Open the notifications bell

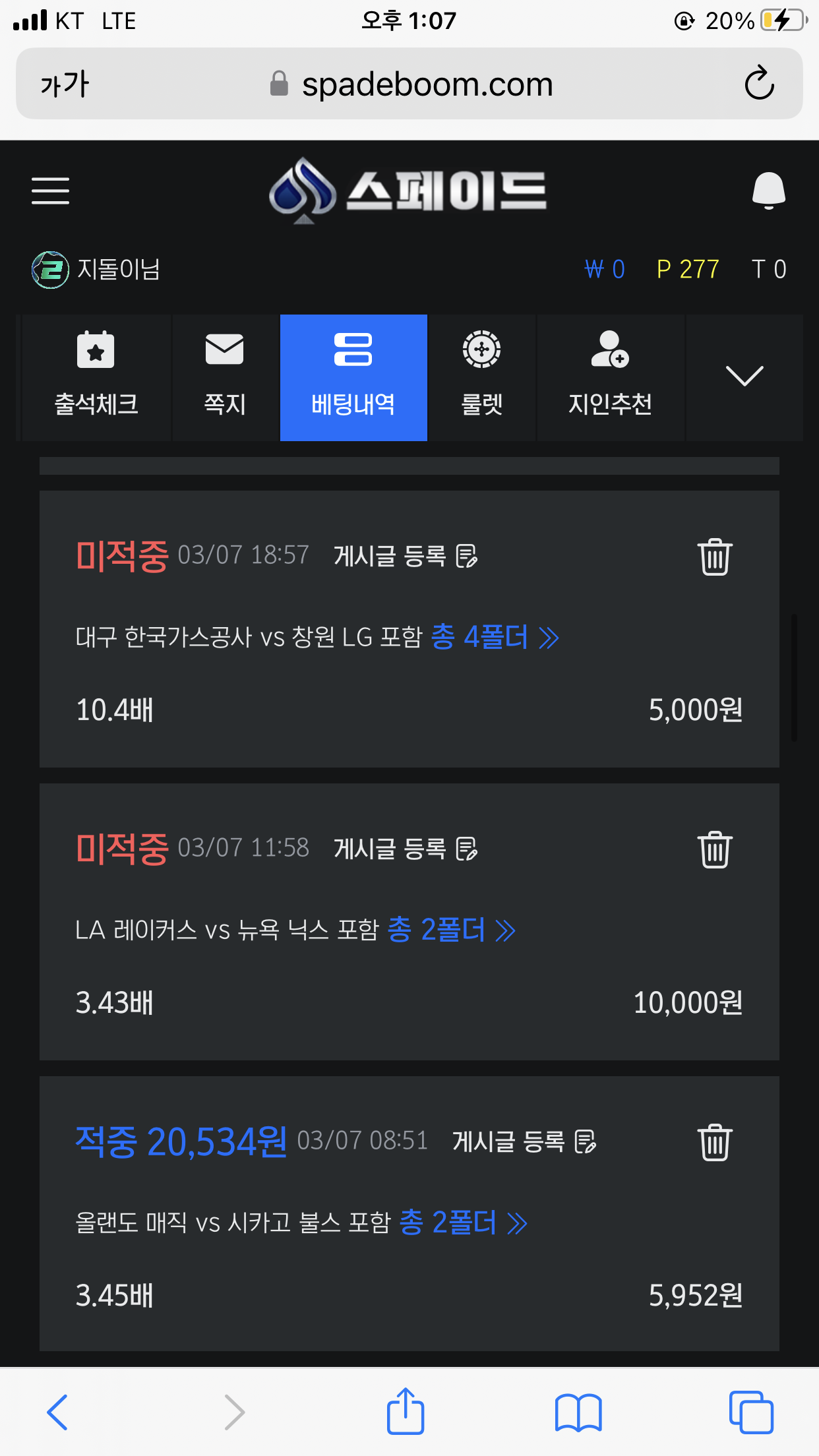[768, 191]
